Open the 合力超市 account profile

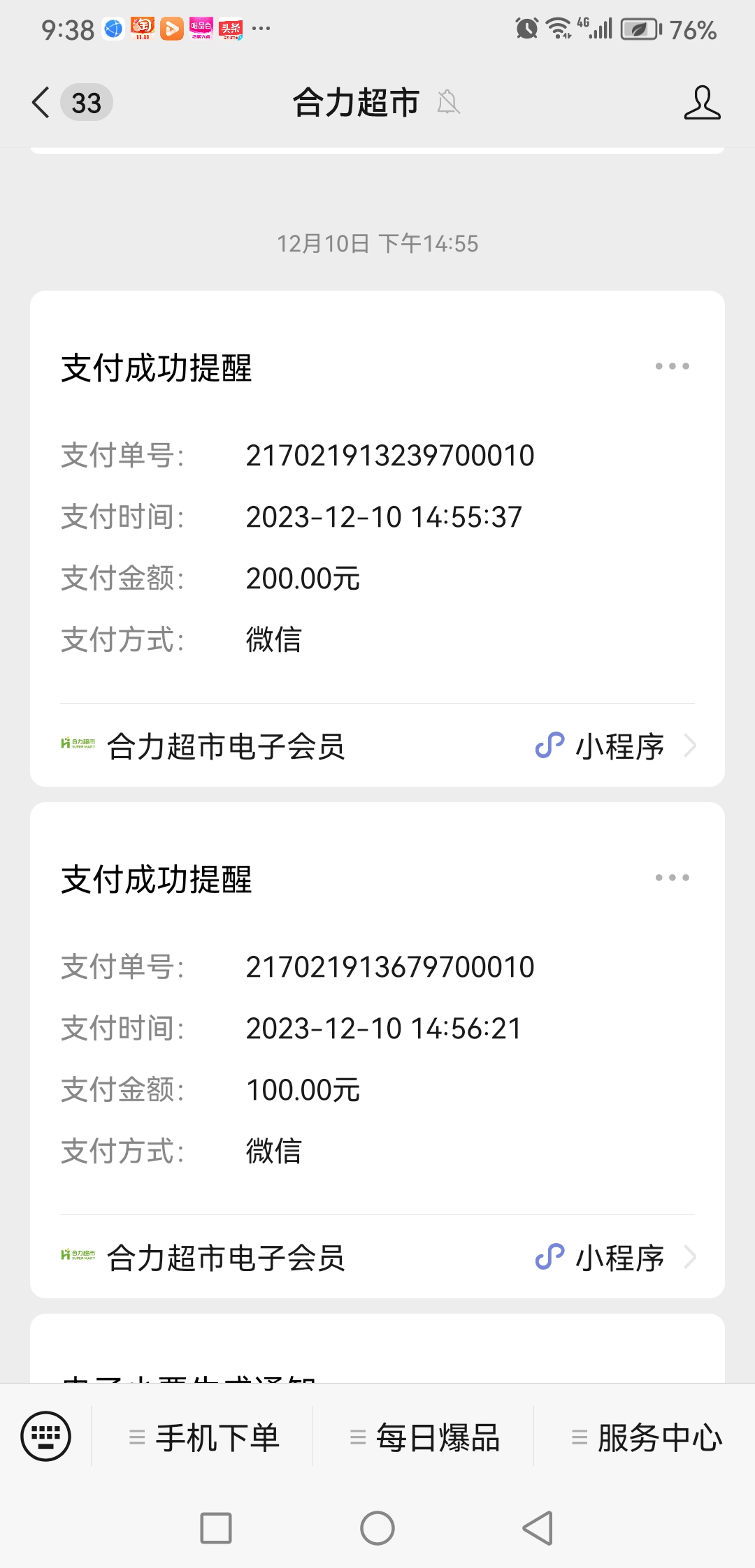pos(702,103)
